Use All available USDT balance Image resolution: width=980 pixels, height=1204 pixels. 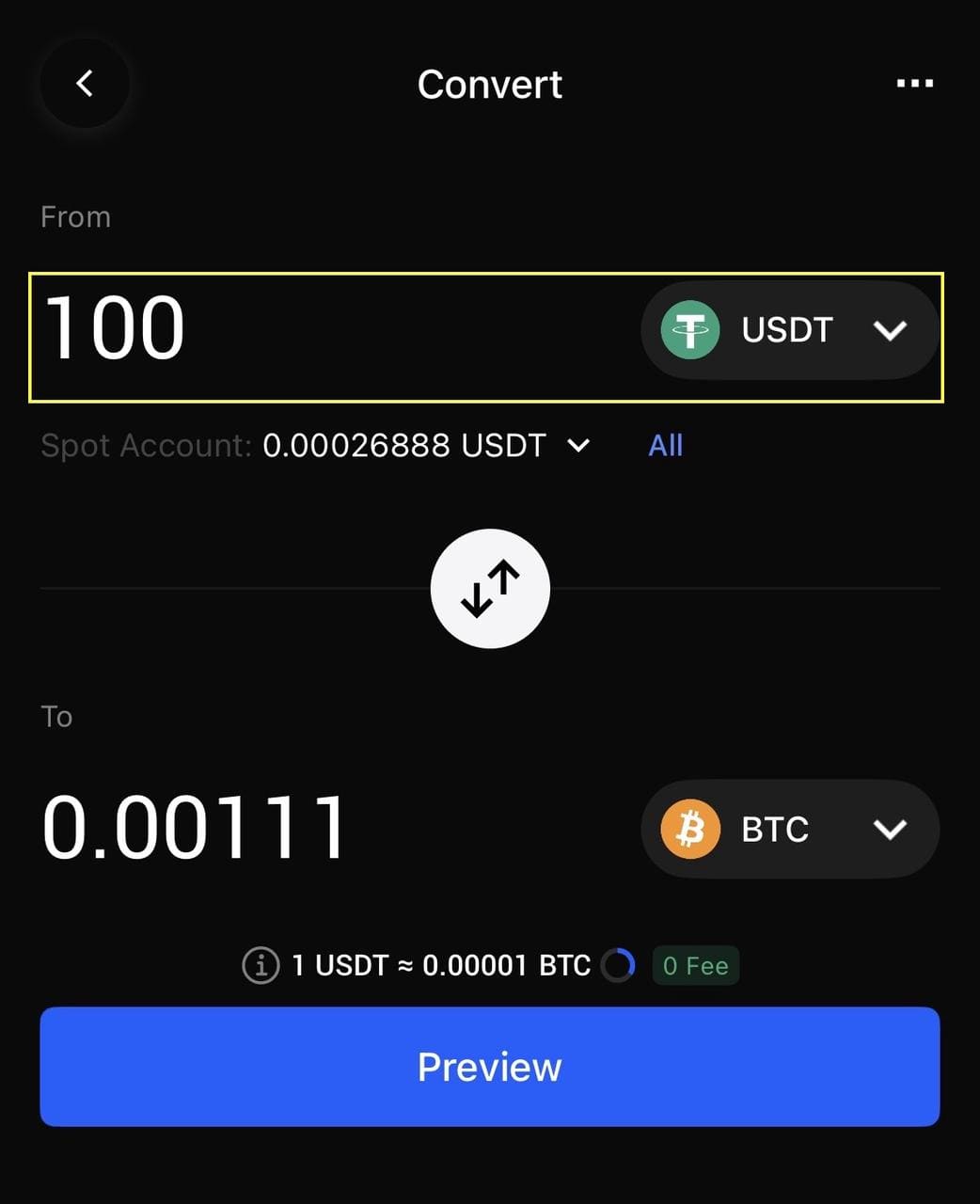pos(665,445)
